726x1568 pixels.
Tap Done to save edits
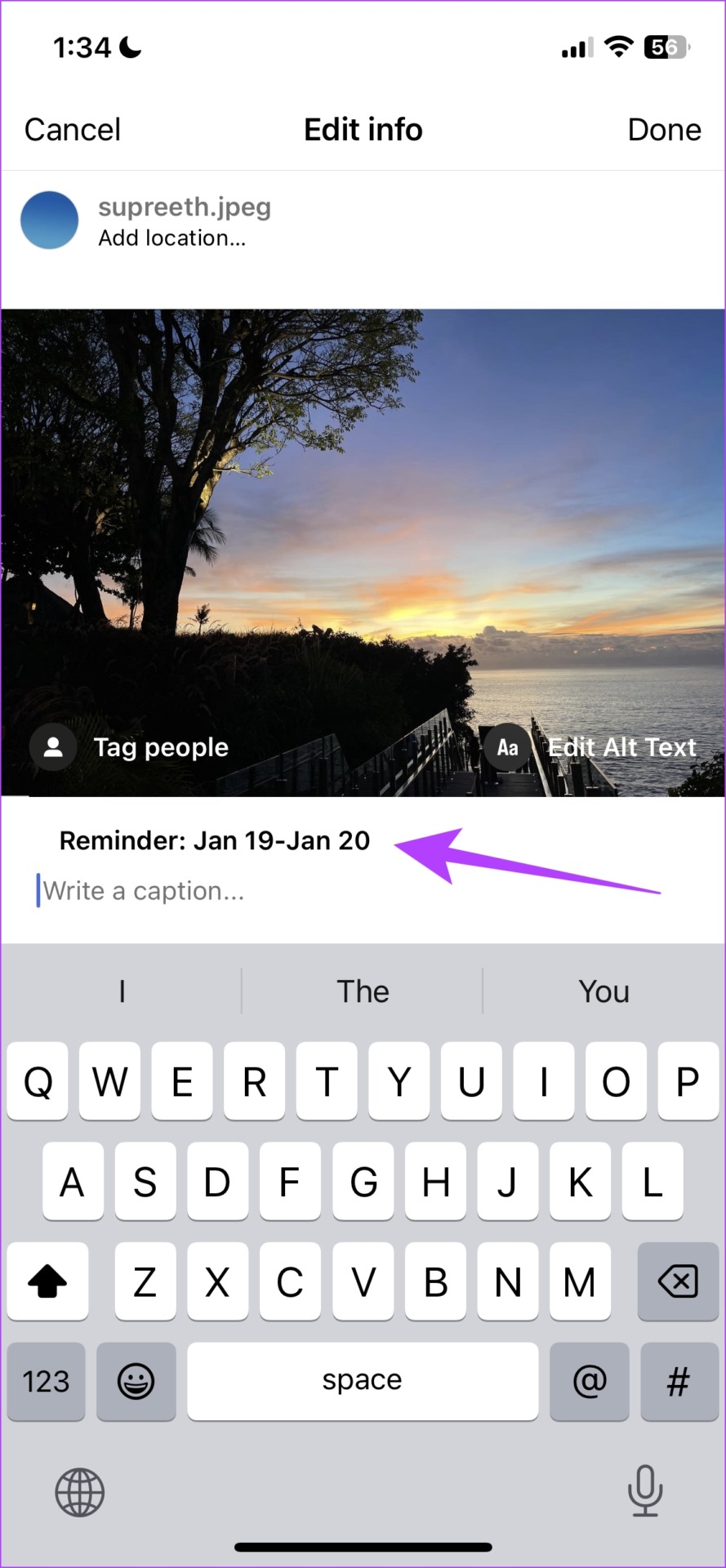point(663,130)
